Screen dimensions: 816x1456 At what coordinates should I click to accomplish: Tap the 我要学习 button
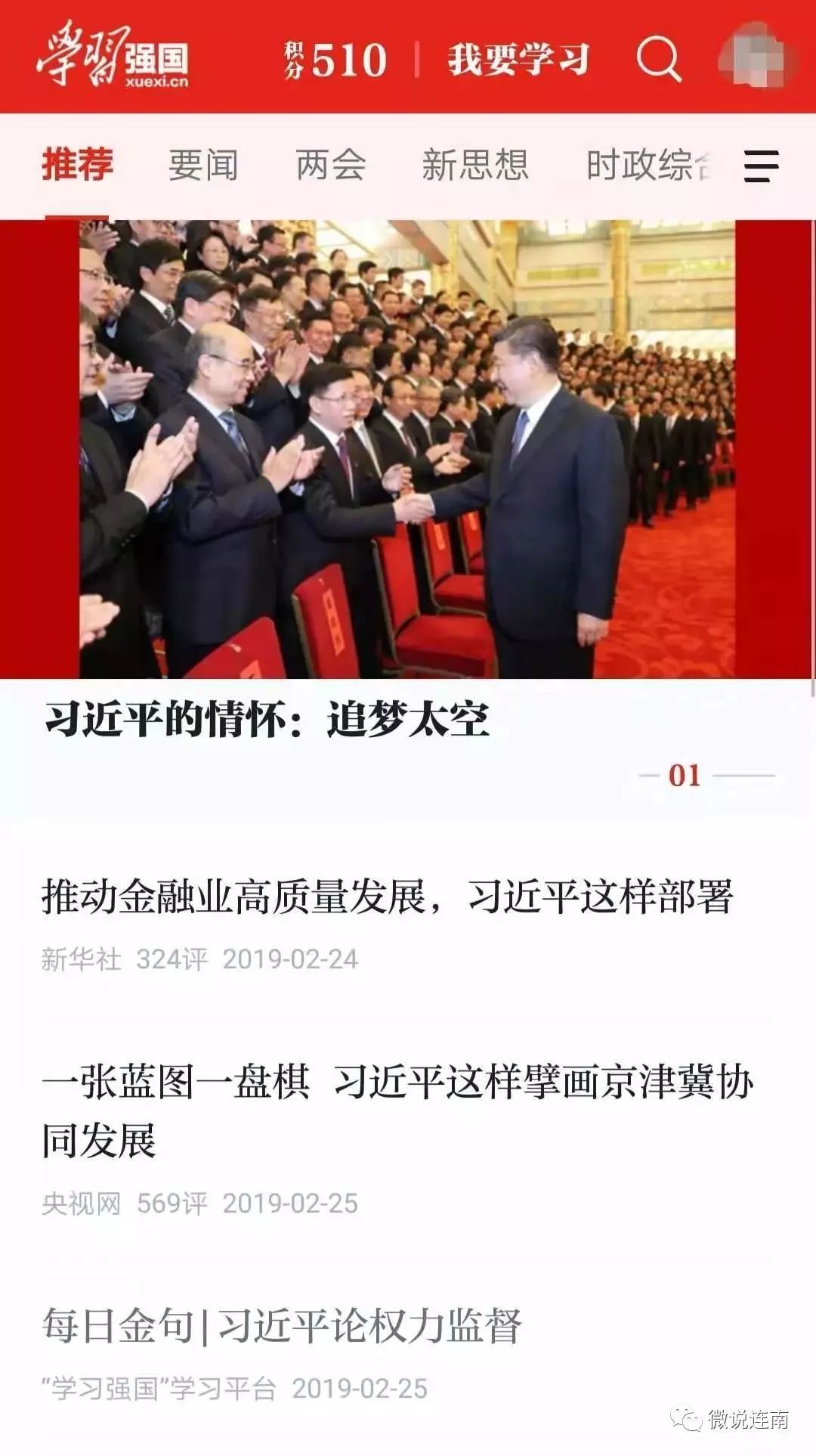[x=518, y=59]
